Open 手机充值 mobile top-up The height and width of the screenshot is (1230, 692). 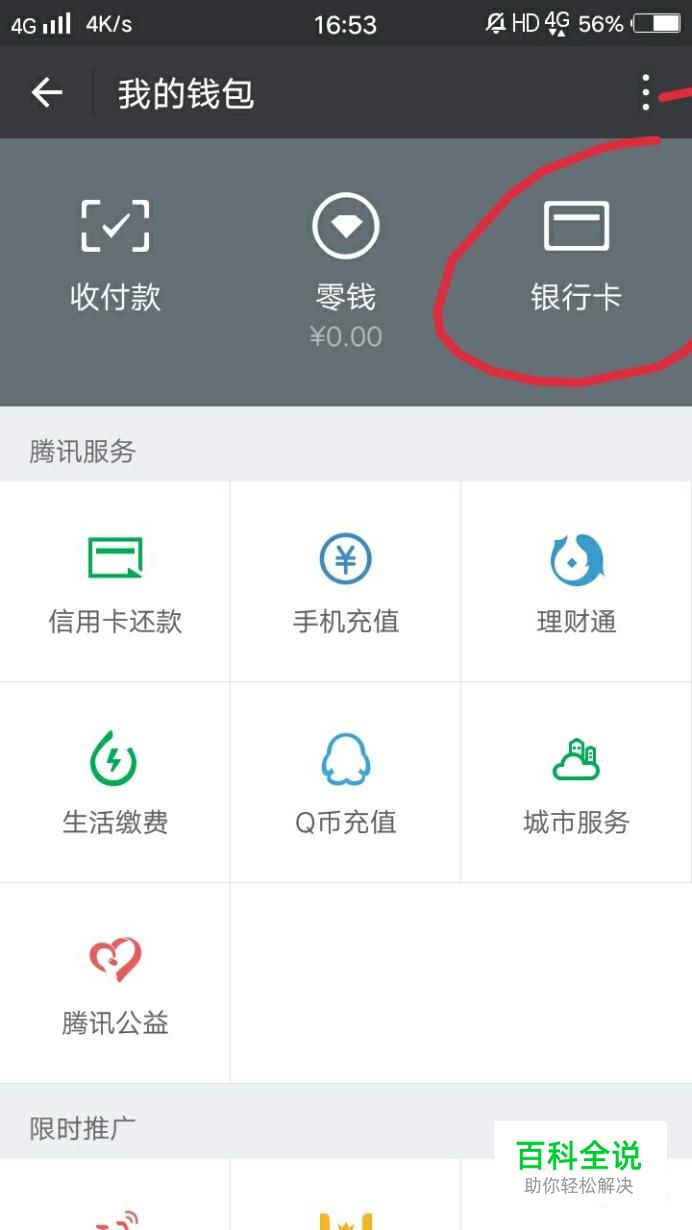point(346,582)
